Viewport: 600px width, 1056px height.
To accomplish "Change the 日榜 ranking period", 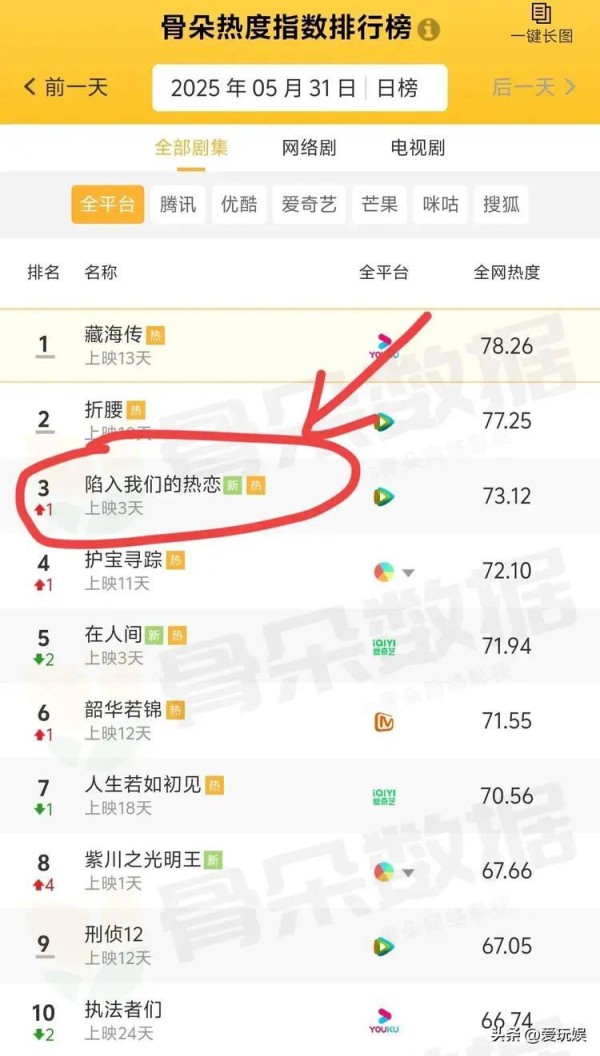I will 397,88.
